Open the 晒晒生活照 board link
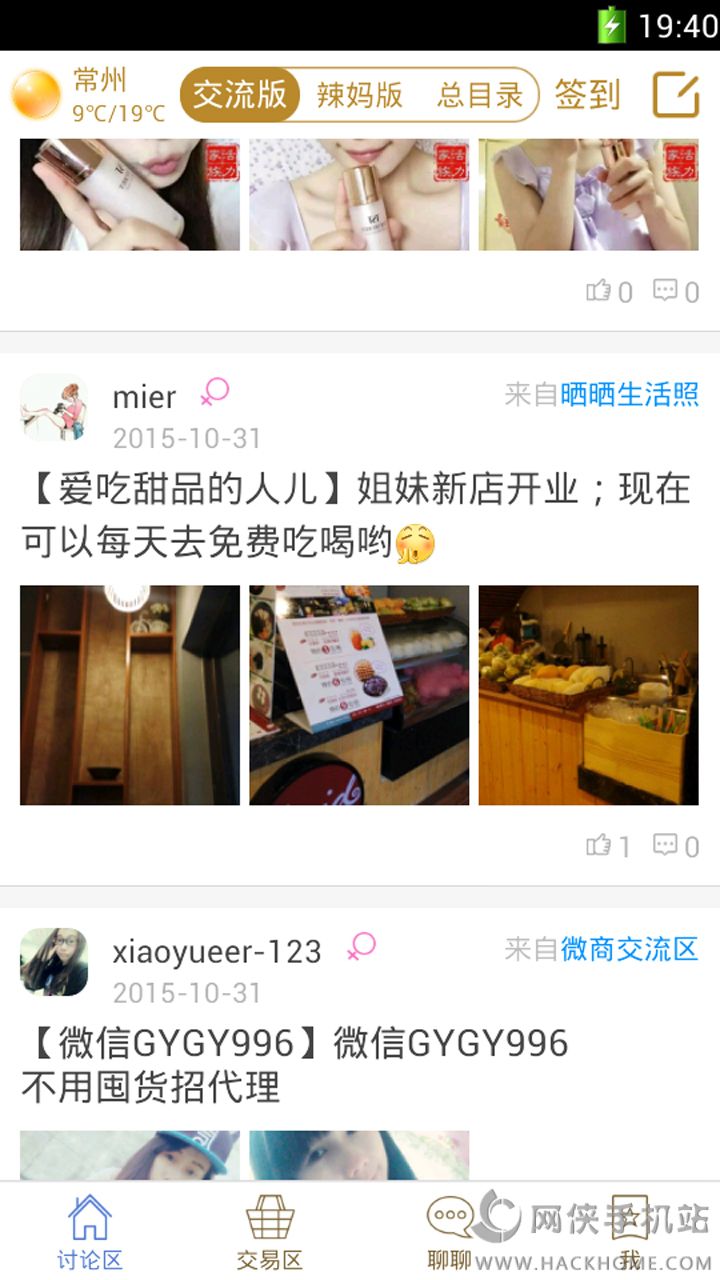The width and height of the screenshot is (720, 1280). pyautogui.click(x=629, y=394)
